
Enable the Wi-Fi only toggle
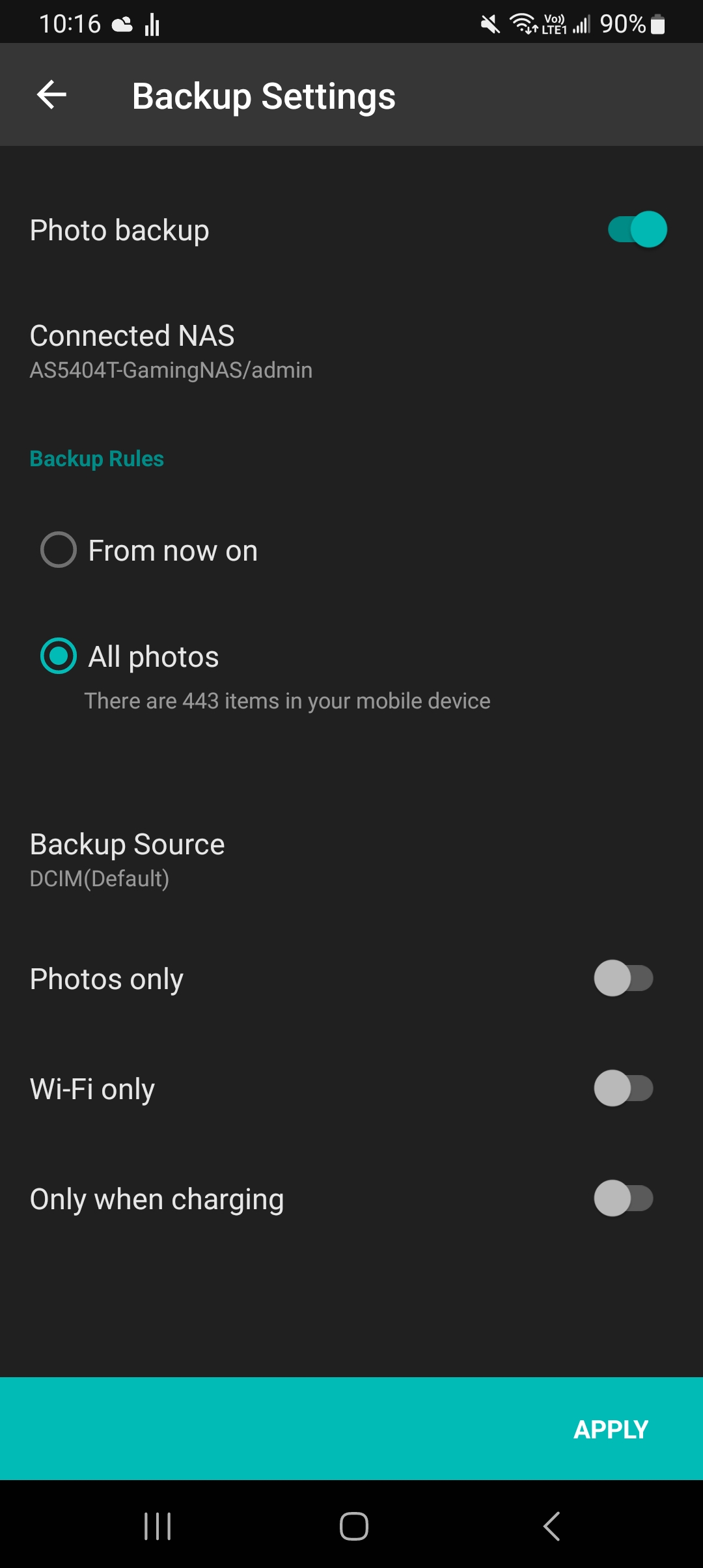point(623,1088)
